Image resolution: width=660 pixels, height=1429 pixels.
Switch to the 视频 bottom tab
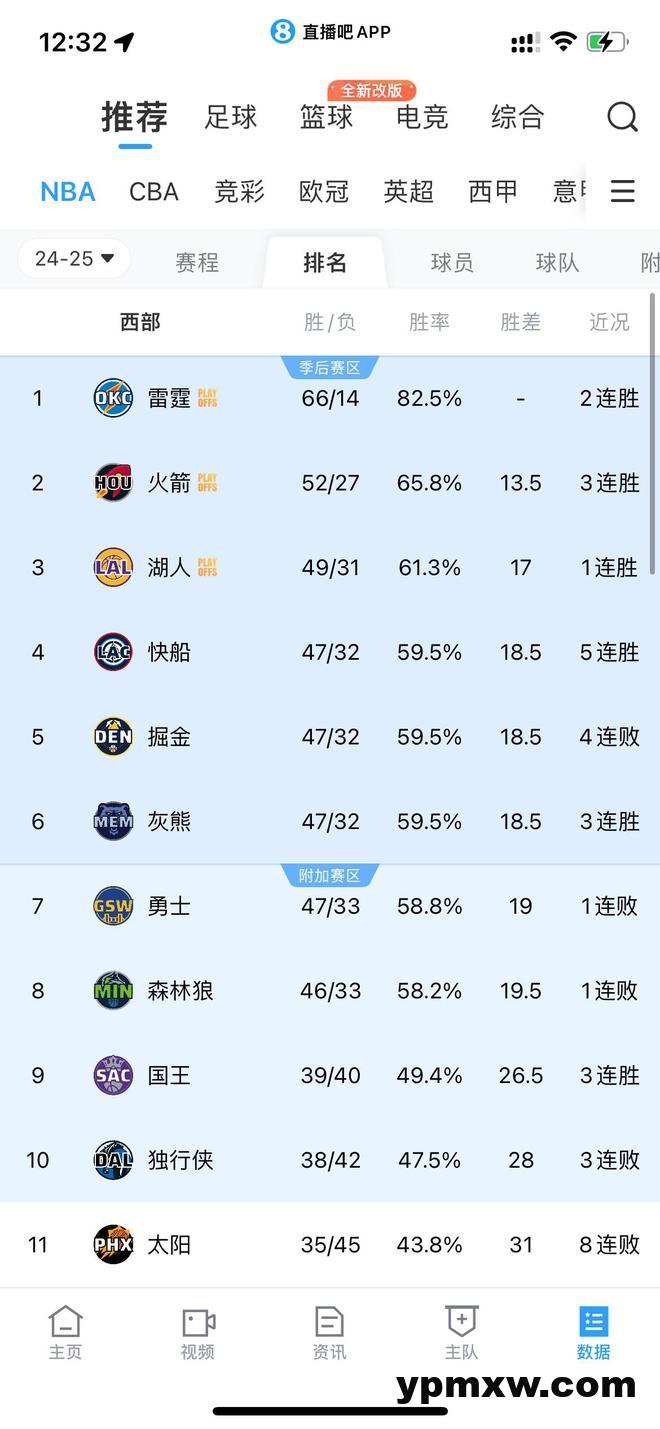198,1333
